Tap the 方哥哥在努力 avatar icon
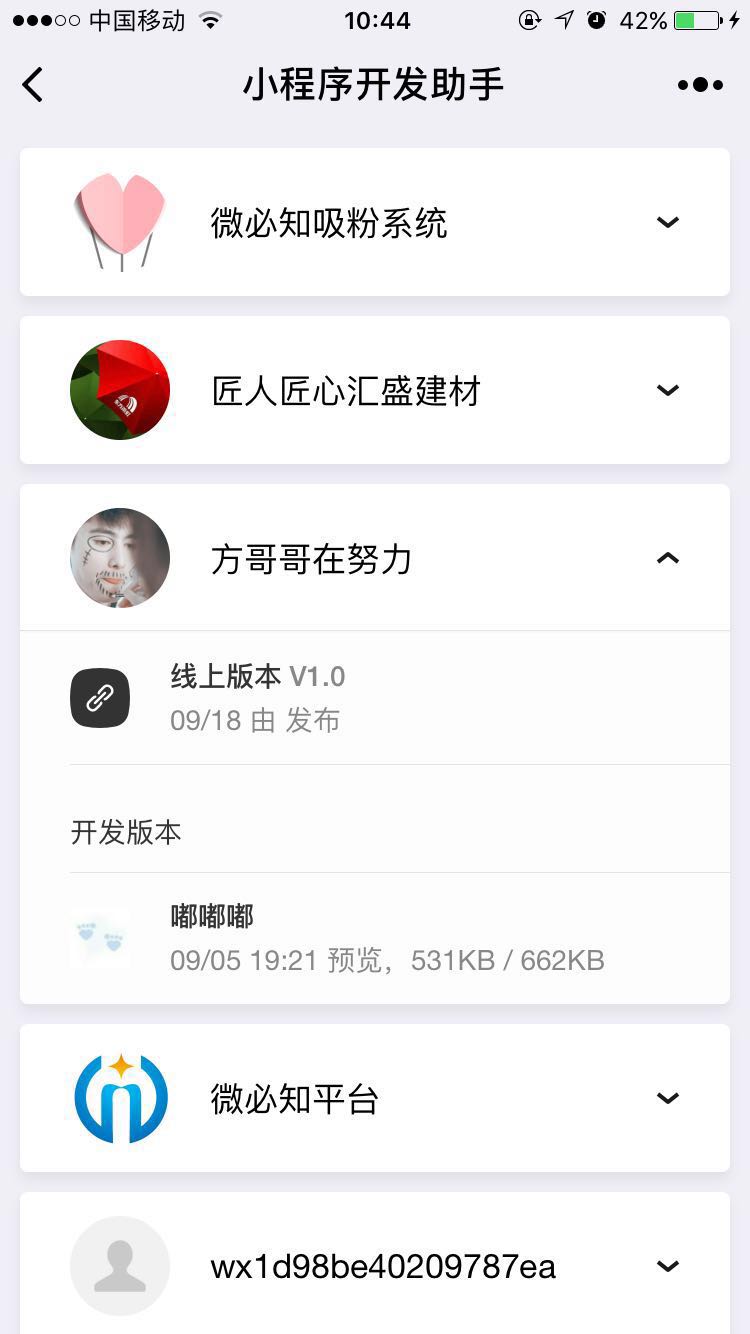 tap(119, 558)
